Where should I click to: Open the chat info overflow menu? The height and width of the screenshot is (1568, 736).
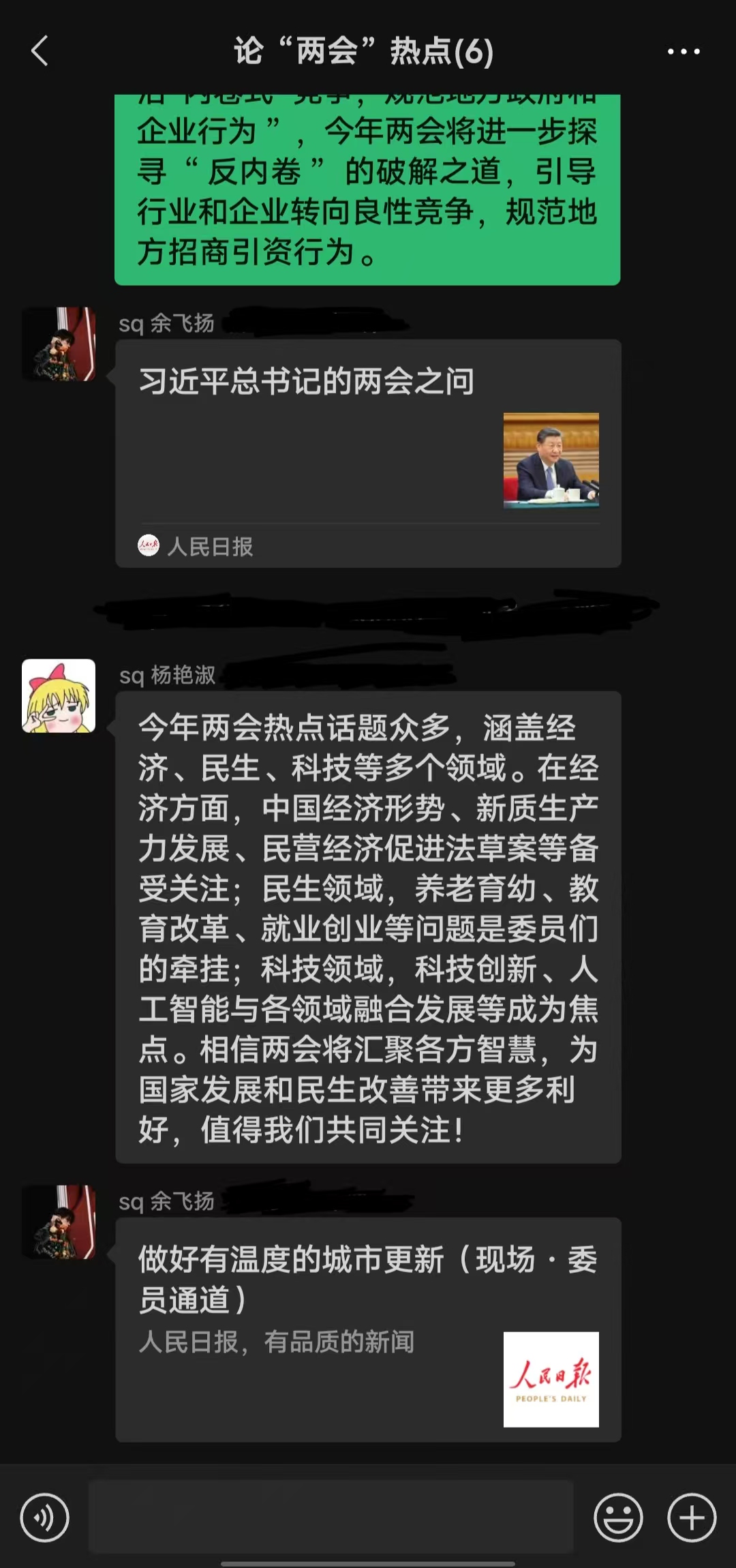click(683, 51)
